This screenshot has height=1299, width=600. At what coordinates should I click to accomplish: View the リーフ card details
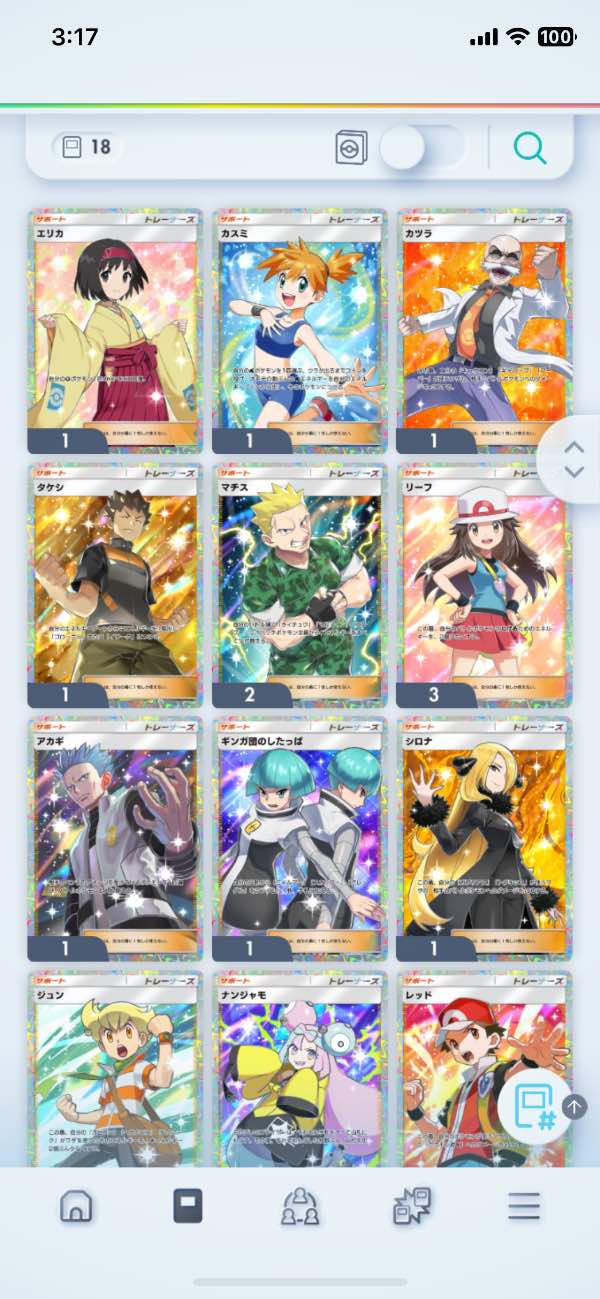[x=484, y=585]
